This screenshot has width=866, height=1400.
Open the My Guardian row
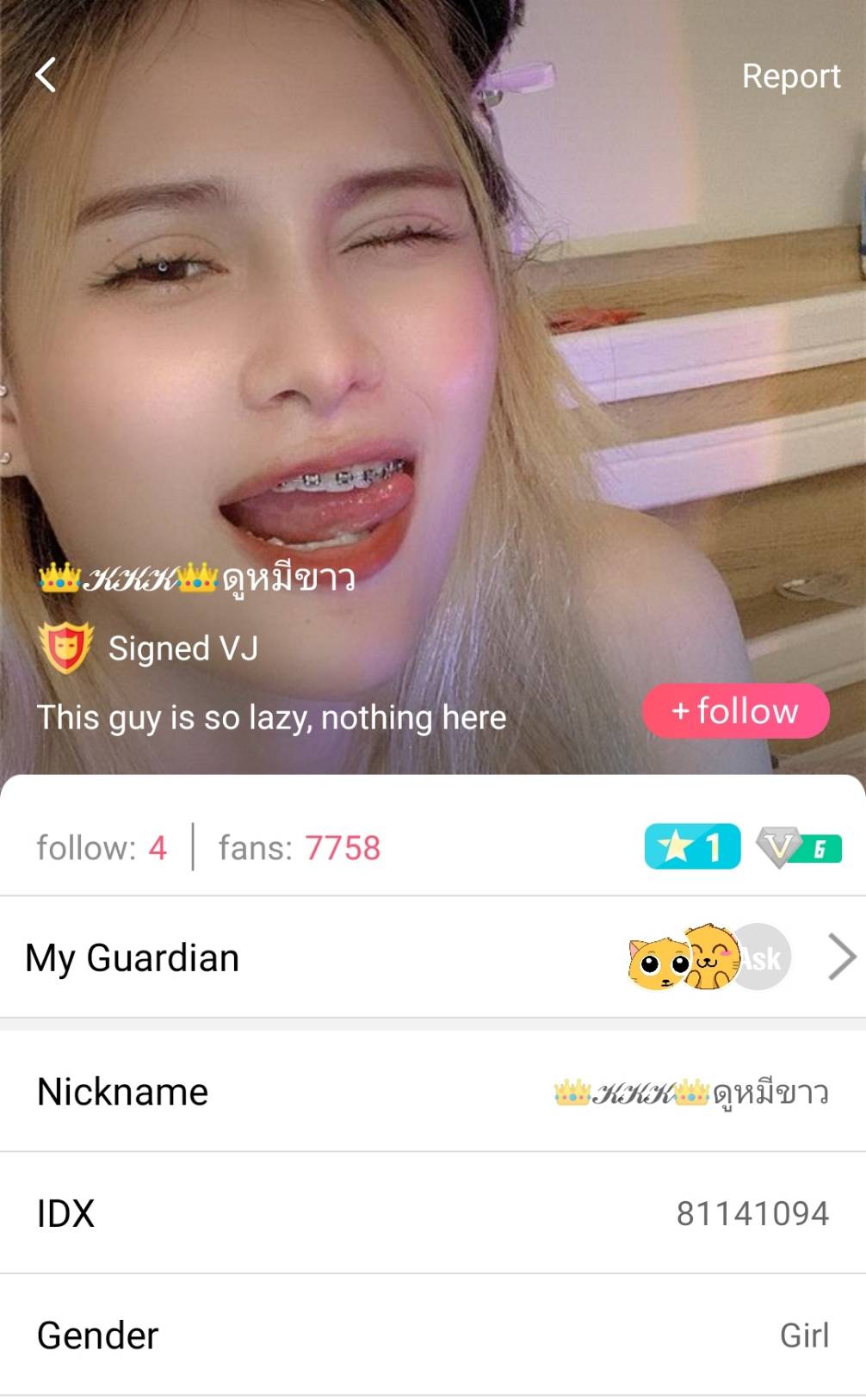pos(432,957)
